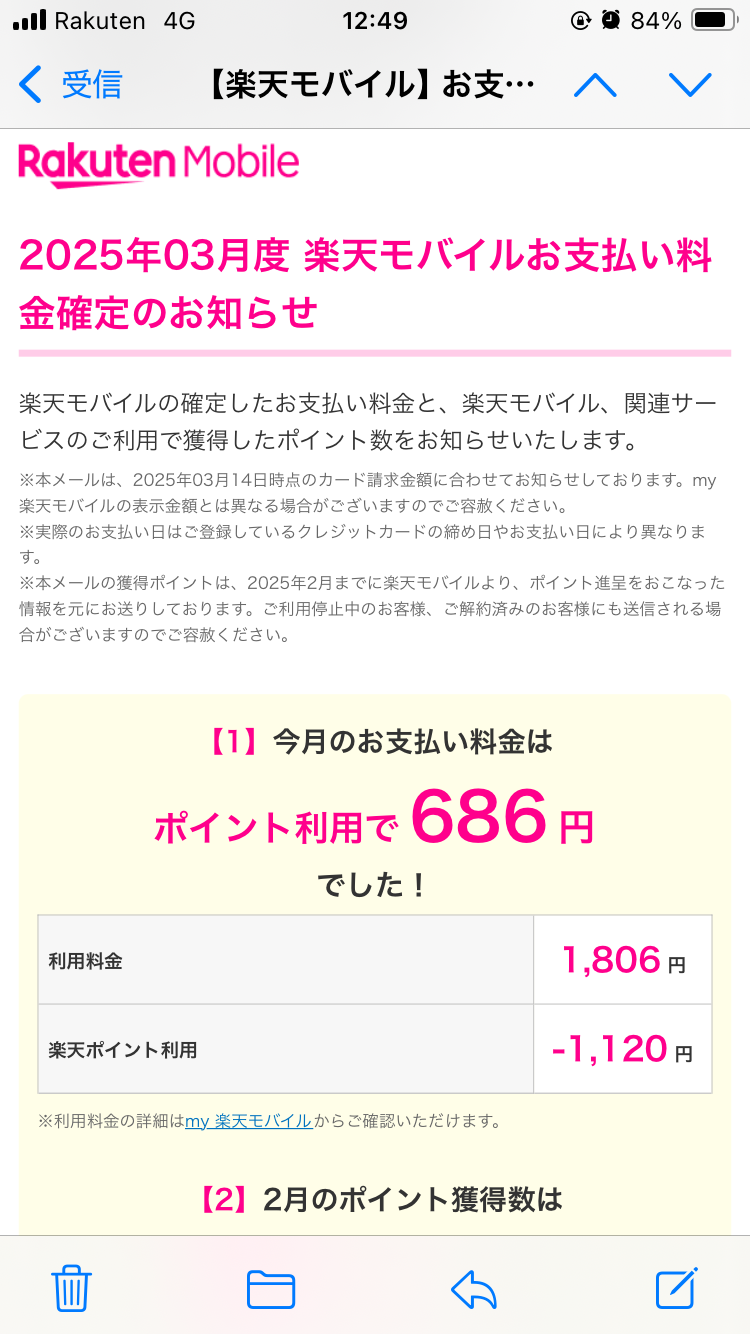750x1334 pixels.
Task: Compose a new email
Action: (677, 1287)
